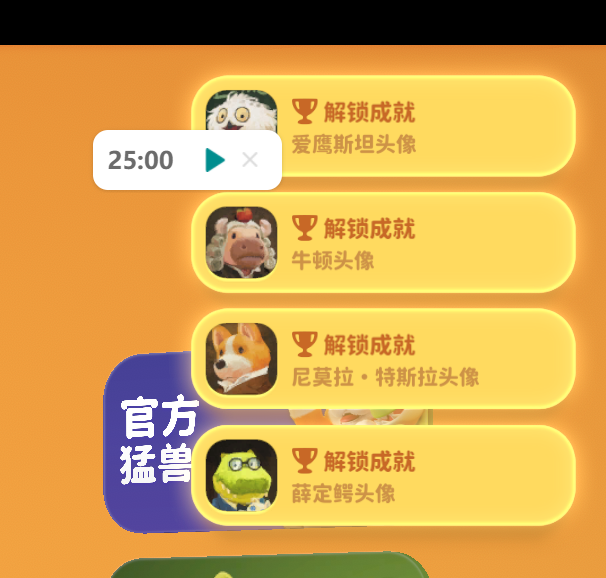
Task: Open the 官方猛兽 card
Action: point(150,440)
